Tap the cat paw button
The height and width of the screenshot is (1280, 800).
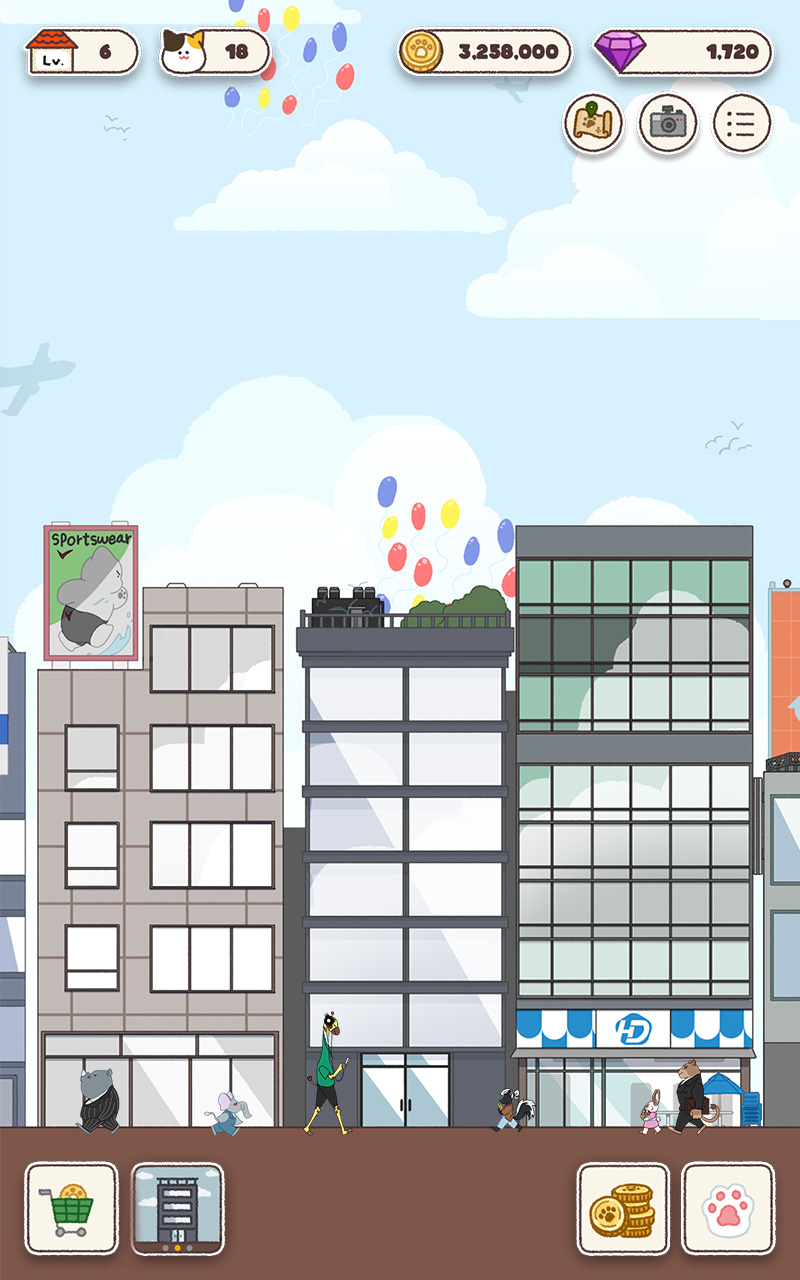point(728,1208)
